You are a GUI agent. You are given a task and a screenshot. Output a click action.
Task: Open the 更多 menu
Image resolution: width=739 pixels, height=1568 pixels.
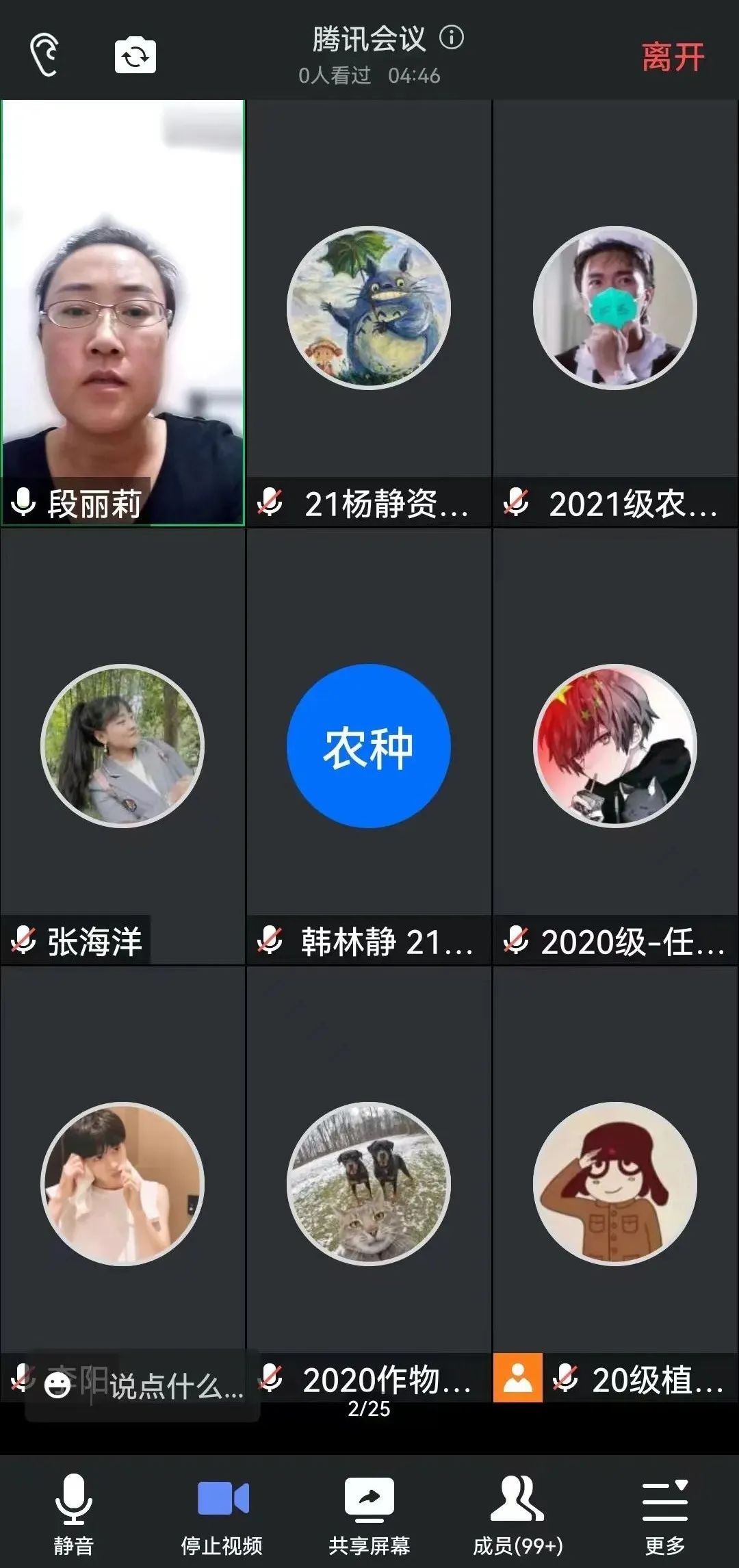[x=665, y=1515]
